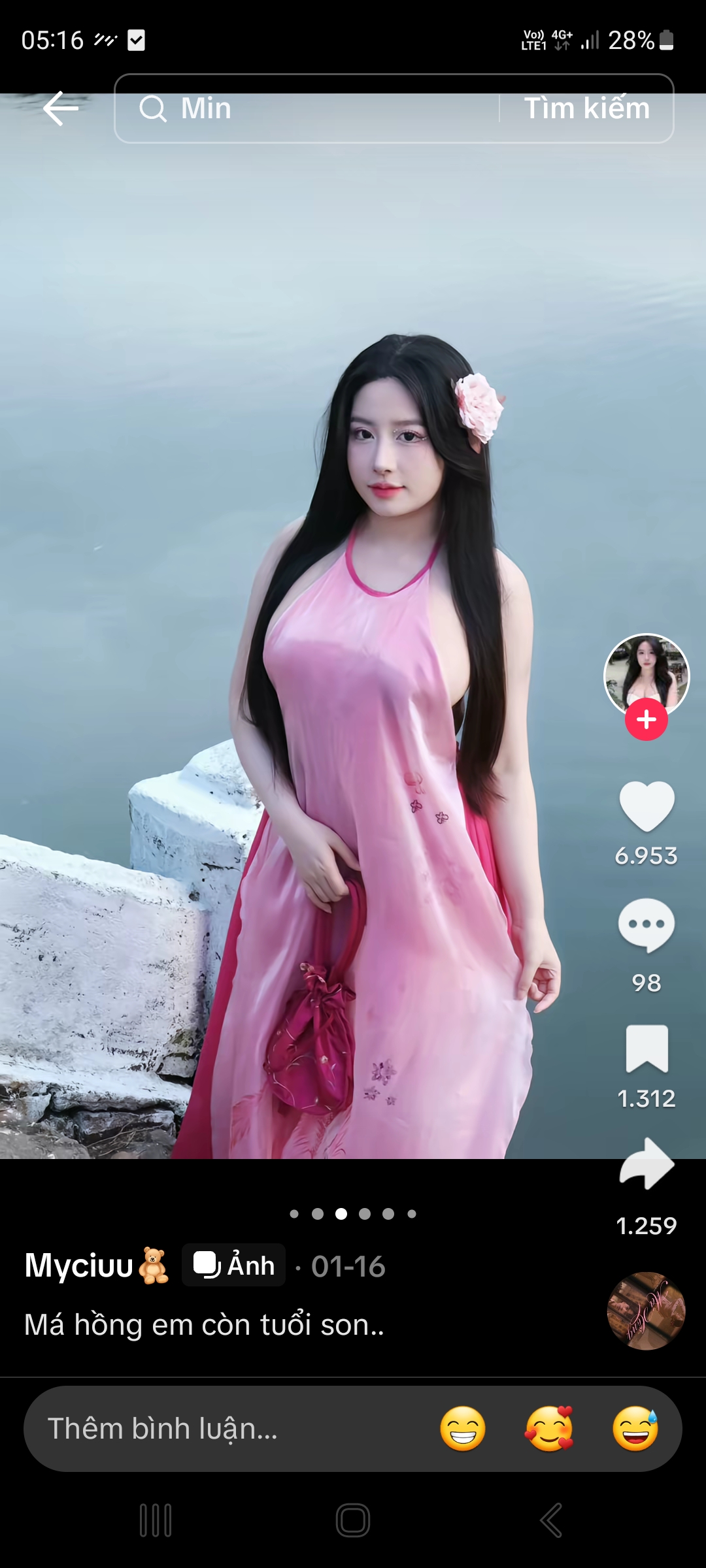Tap the Ảnh photo mode chip
This screenshot has height=1568, width=706.
233,1266
